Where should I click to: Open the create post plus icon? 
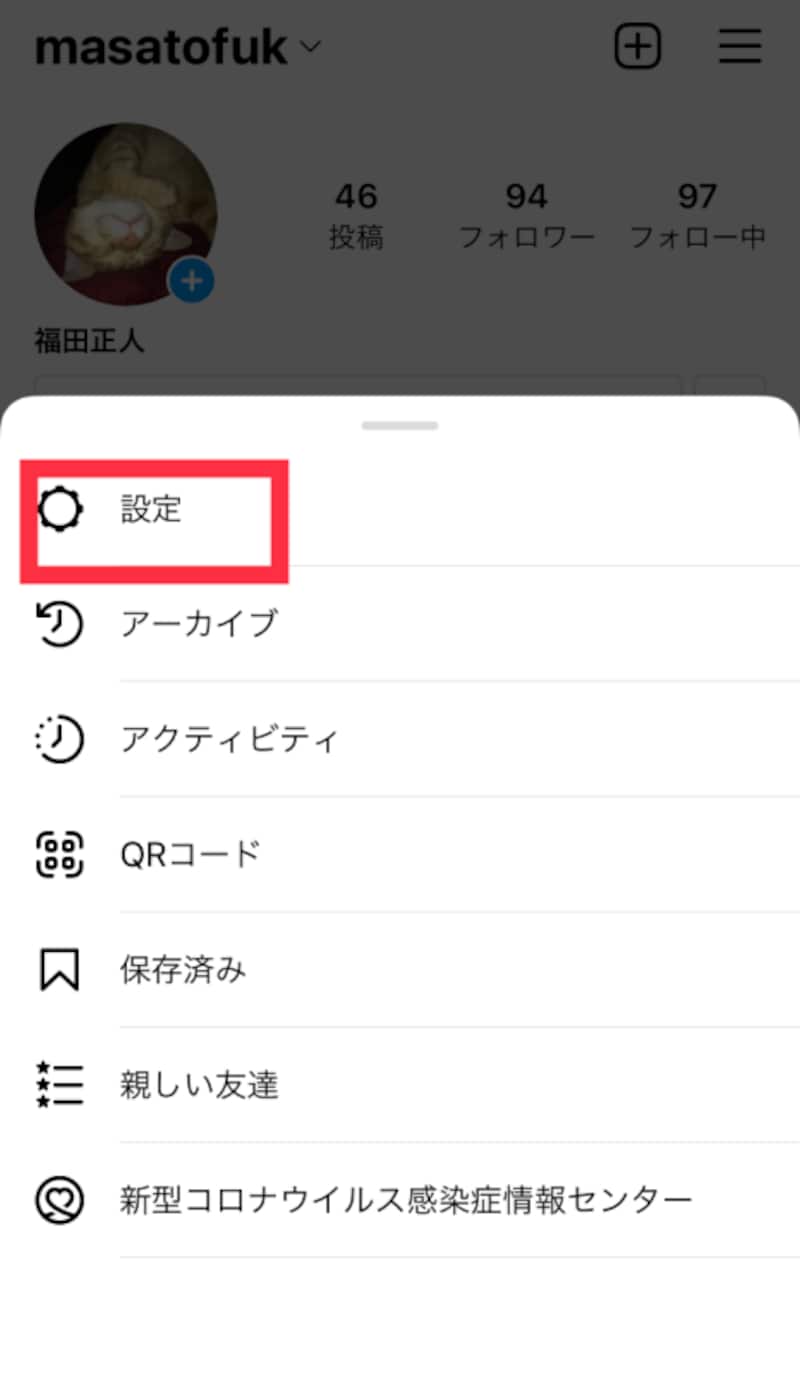click(x=638, y=46)
